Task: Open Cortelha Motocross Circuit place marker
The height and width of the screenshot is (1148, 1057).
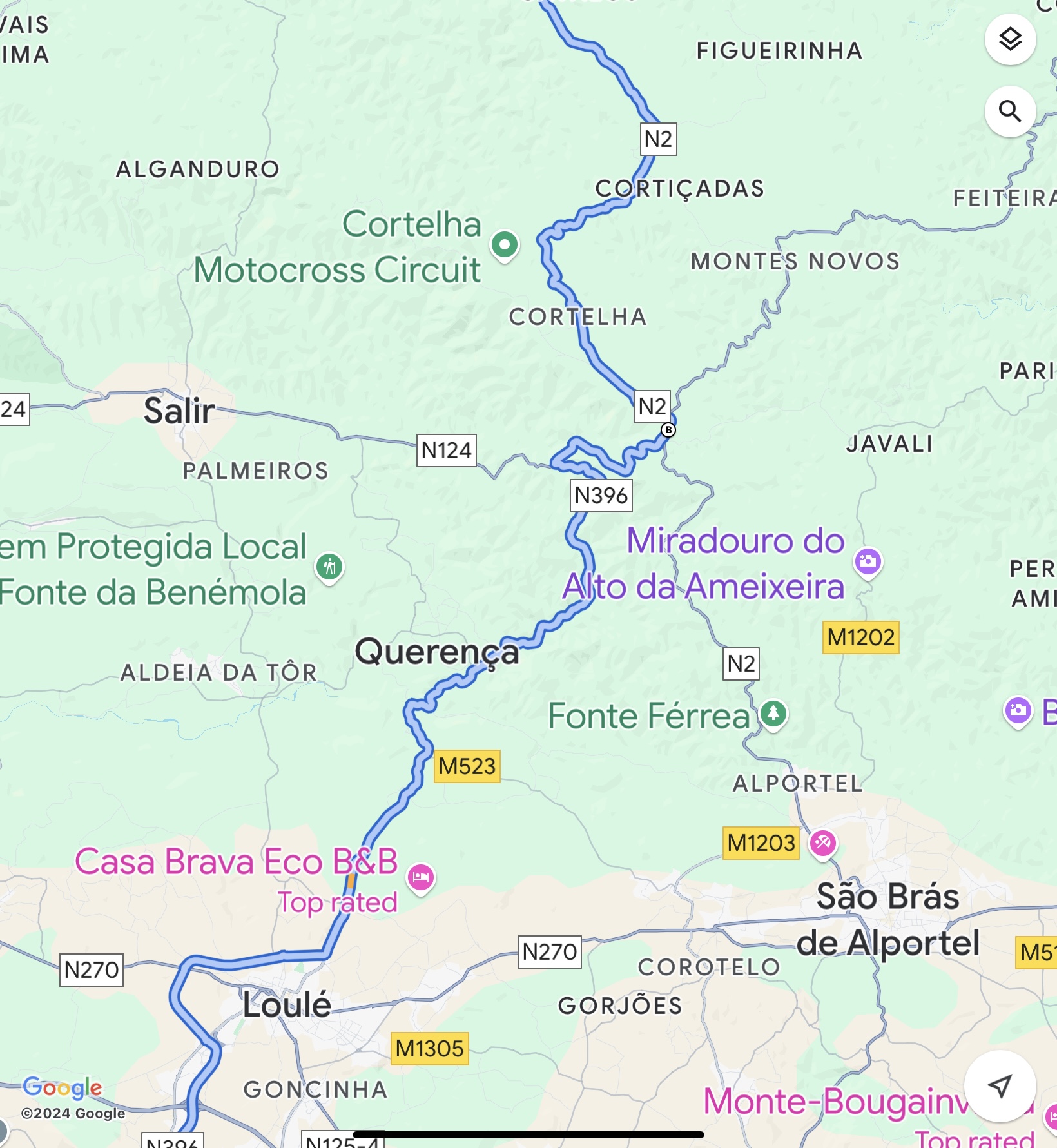Action: [505, 246]
